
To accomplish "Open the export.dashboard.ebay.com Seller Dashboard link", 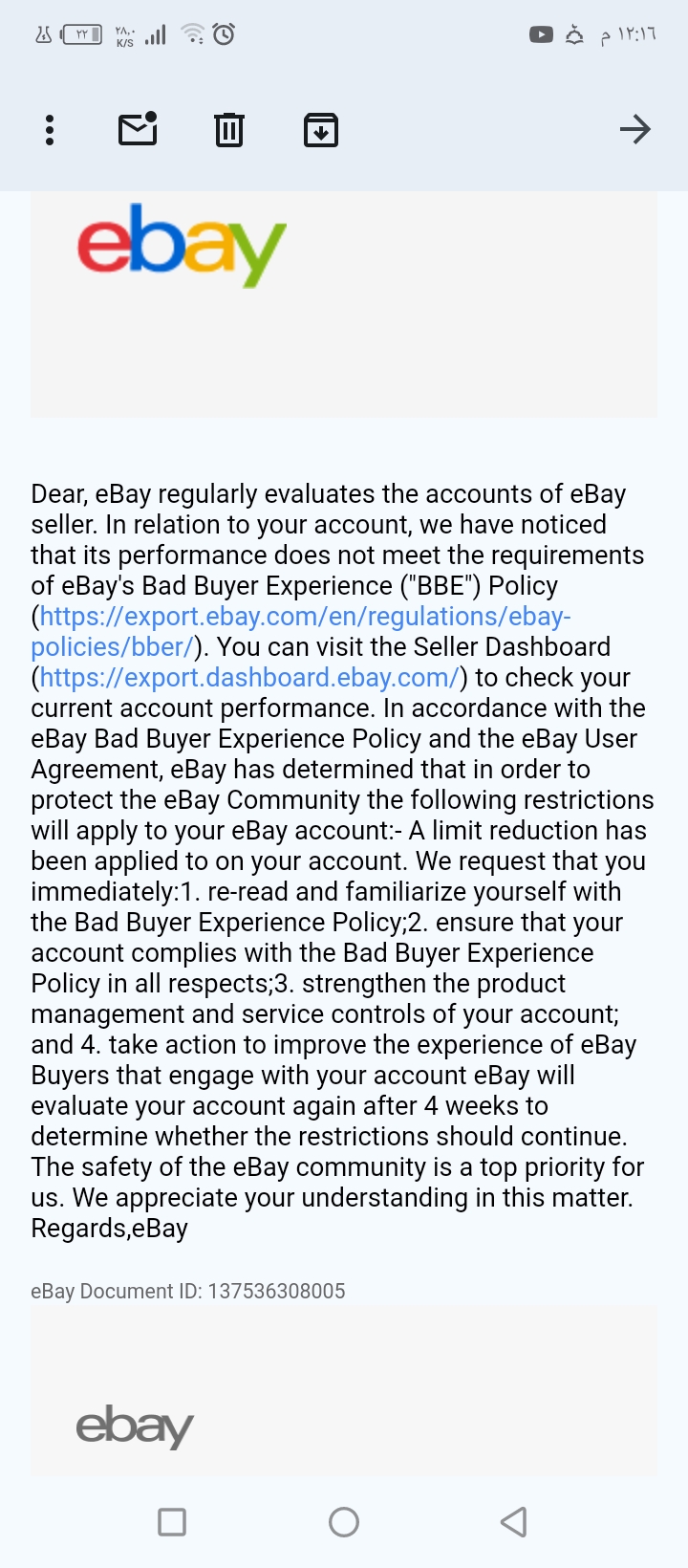I will coord(249,678).
